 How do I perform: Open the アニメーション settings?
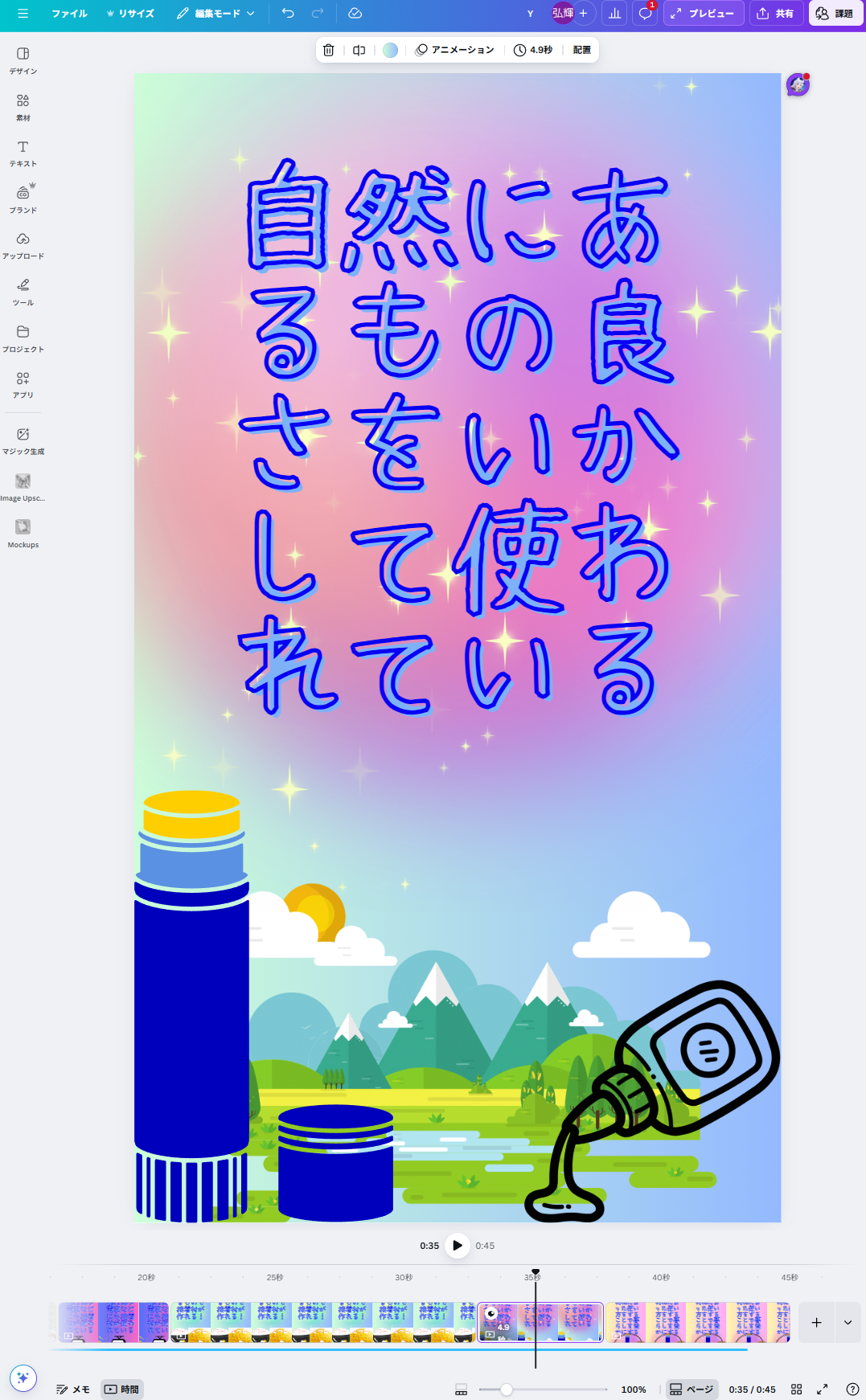(454, 50)
